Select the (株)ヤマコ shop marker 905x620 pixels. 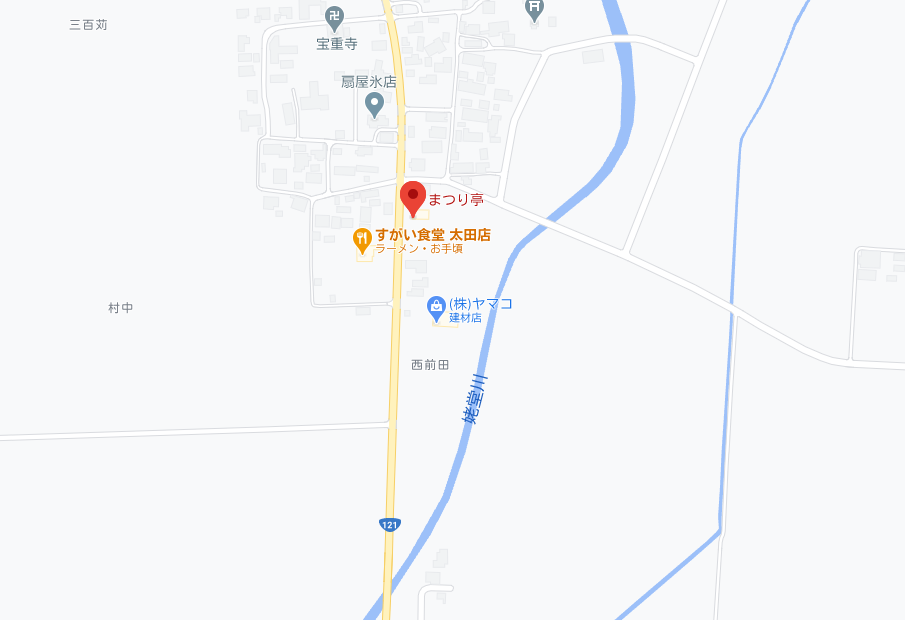point(436,305)
